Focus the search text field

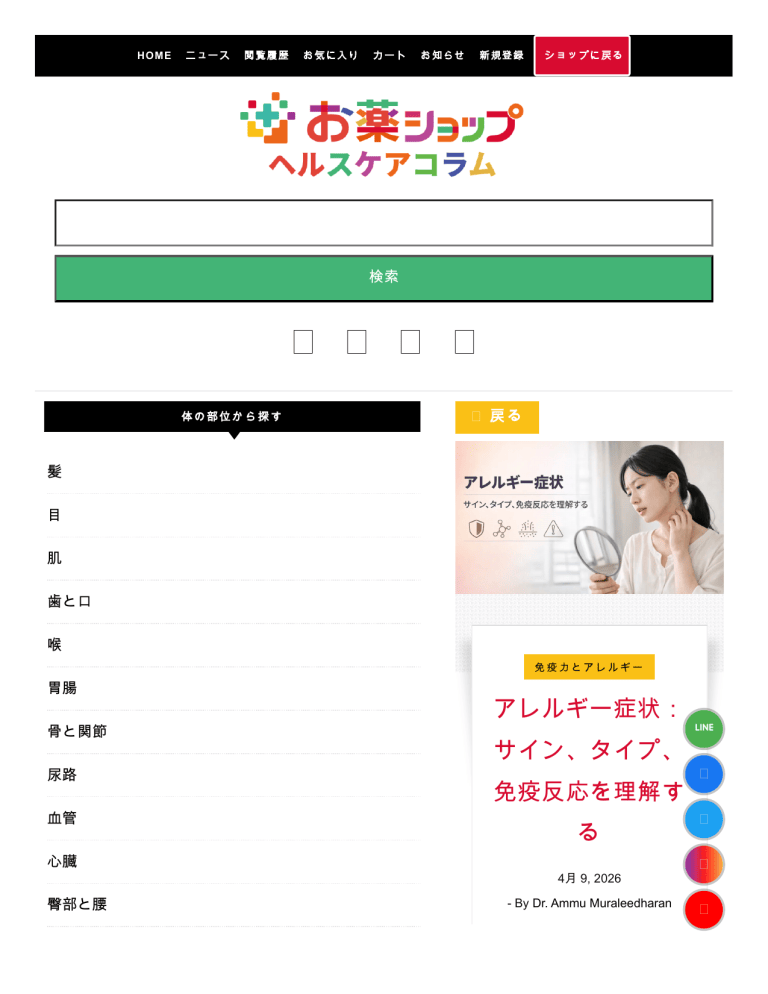[x=384, y=223]
